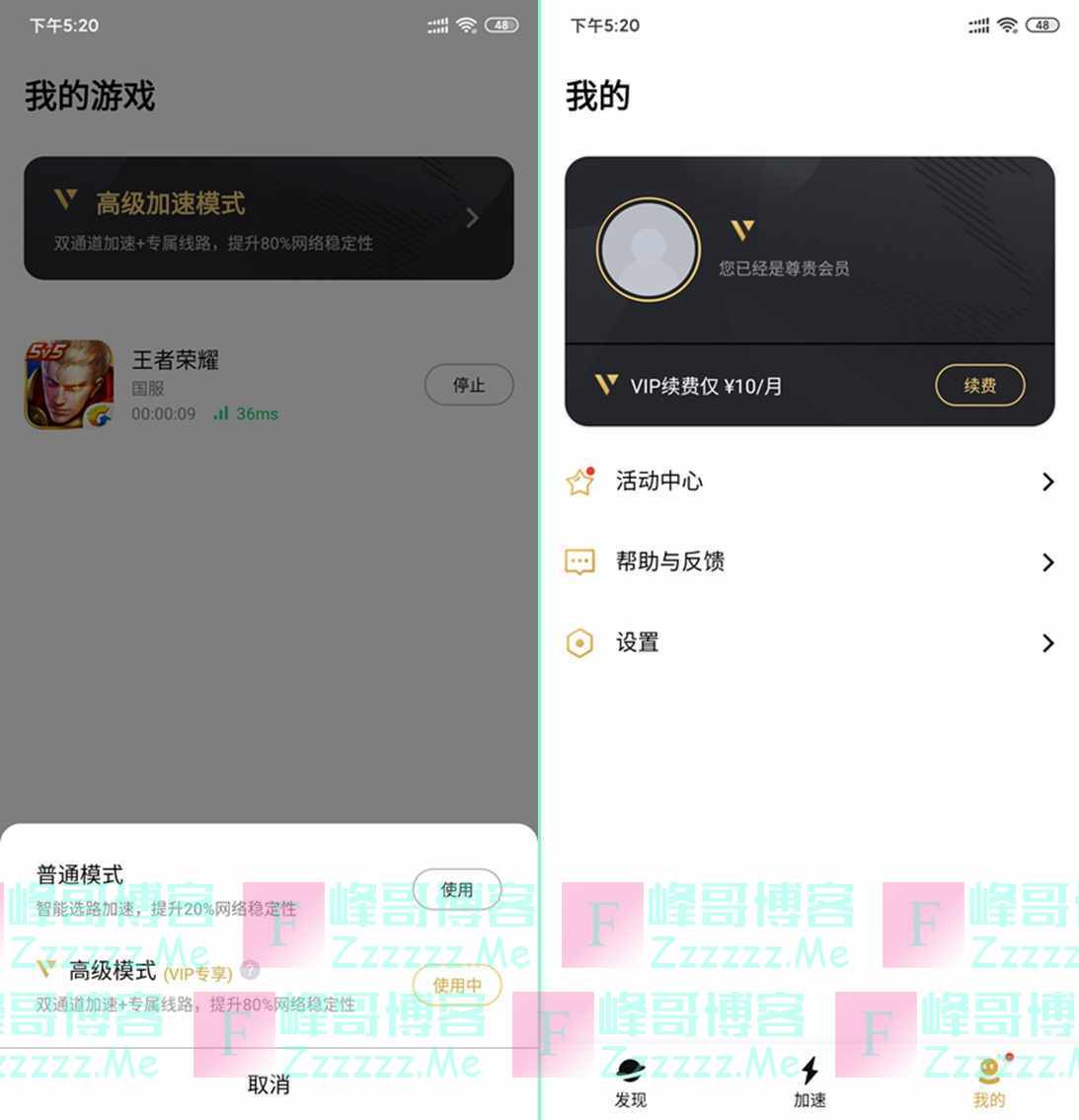Screen dimensions: 1079x1120
Task: Open the help icon beside VIP专享
Action: click(x=251, y=970)
